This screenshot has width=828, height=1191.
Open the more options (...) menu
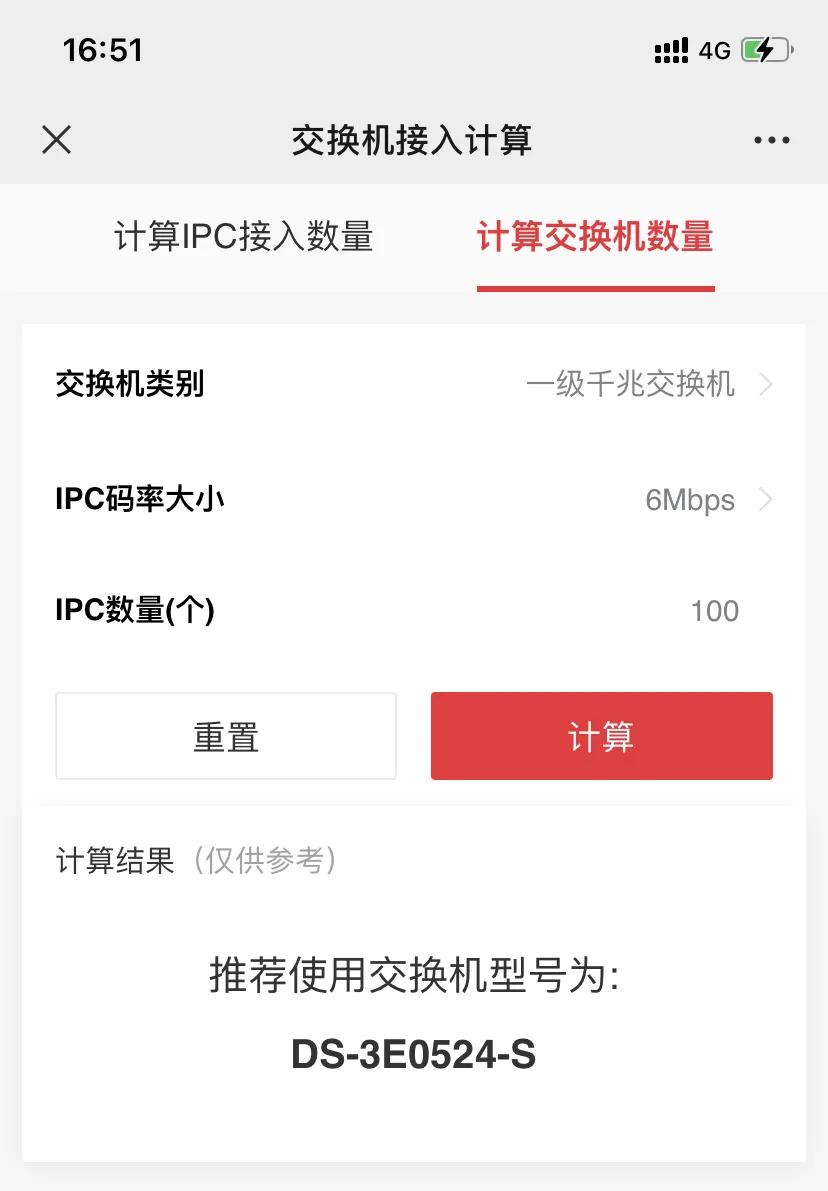[x=770, y=140]
